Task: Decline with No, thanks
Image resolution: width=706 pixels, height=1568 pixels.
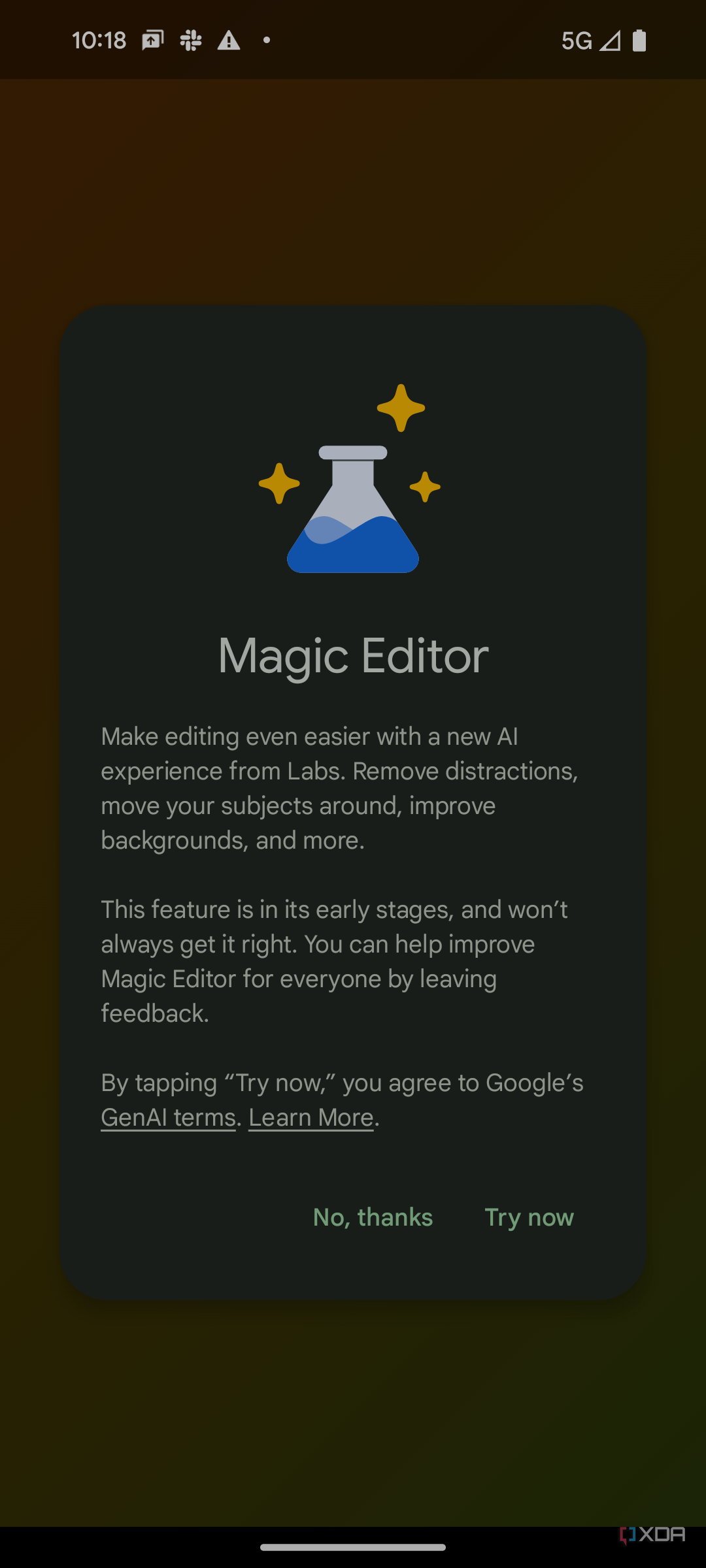Action: (x=373, y=1217)
